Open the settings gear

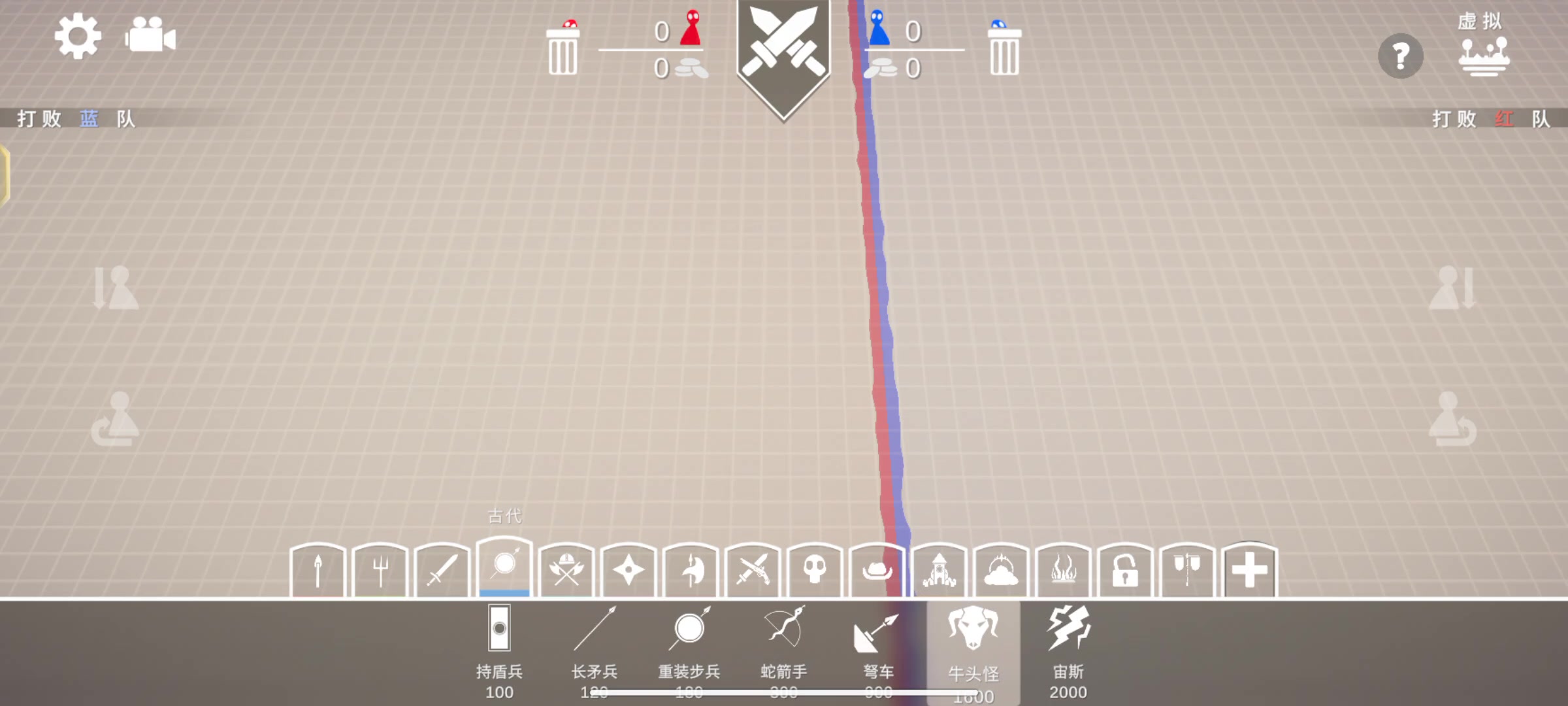tap(78, 37)
